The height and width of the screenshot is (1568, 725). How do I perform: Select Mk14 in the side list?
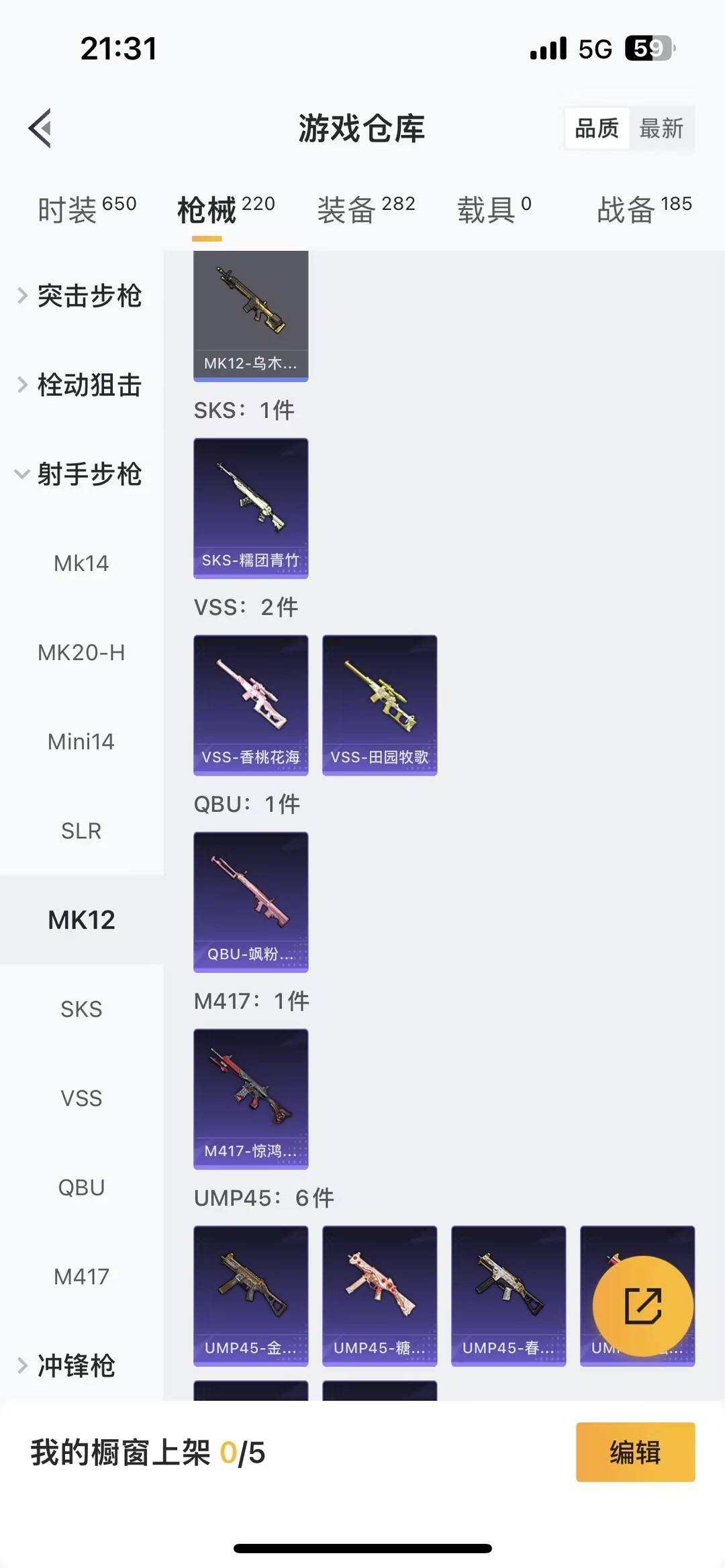(x=81, y=564)
